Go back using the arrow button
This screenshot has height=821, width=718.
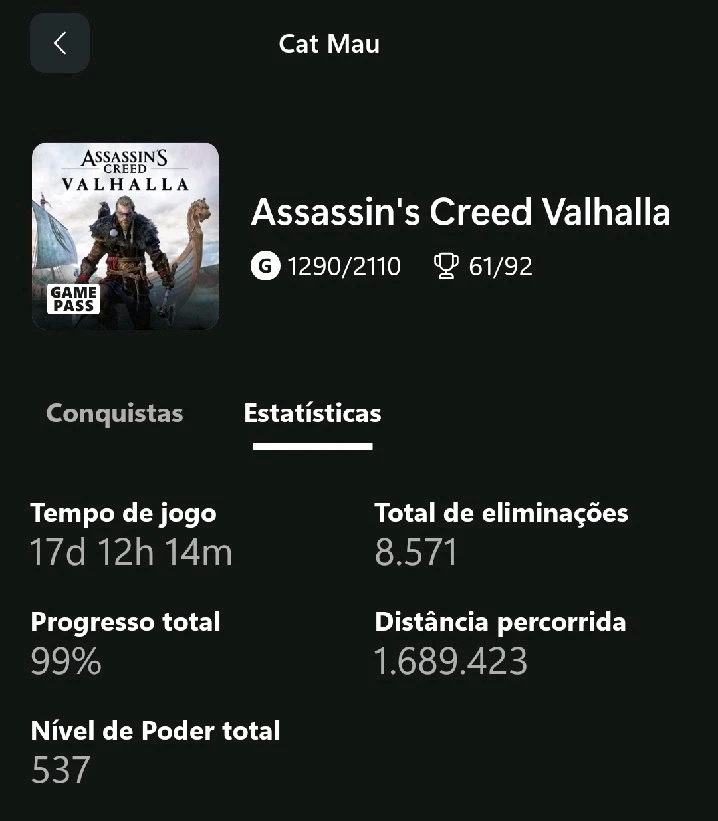(x=60, y=43)
